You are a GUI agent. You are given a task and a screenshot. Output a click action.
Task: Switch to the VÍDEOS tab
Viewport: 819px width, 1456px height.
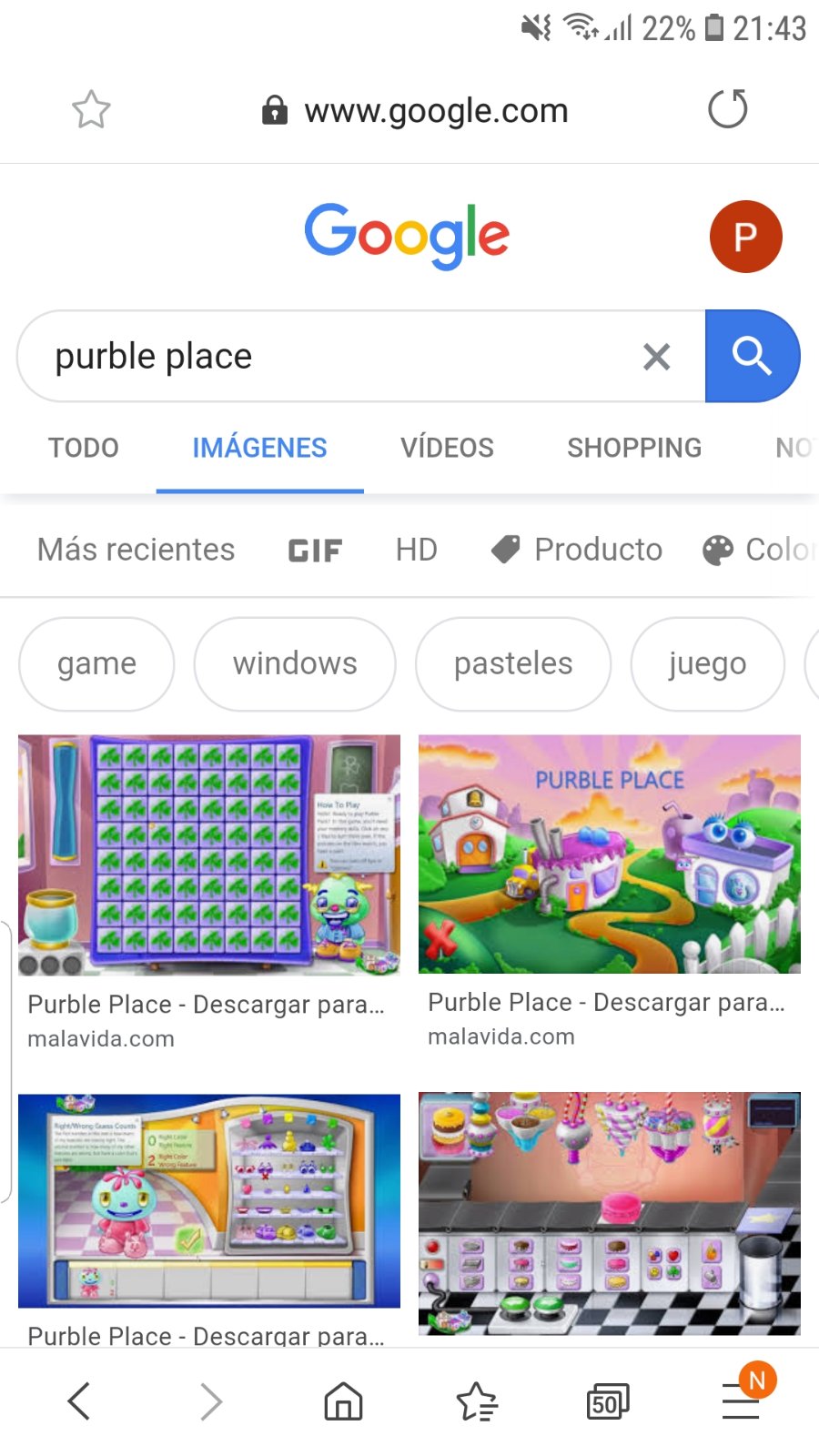pyautogui.click(x=447, y=448)
